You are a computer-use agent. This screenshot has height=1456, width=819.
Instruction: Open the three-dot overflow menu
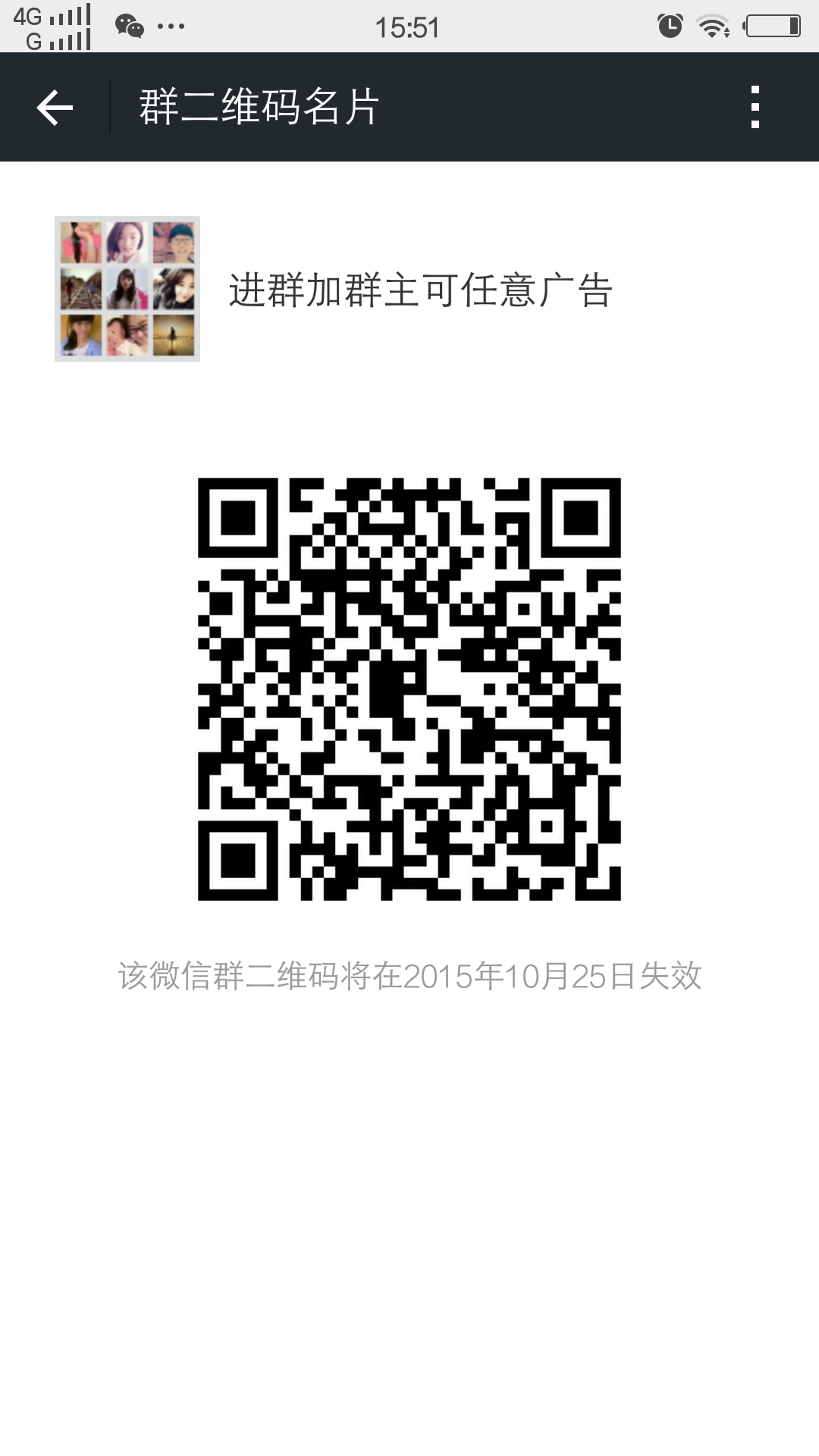755,107
